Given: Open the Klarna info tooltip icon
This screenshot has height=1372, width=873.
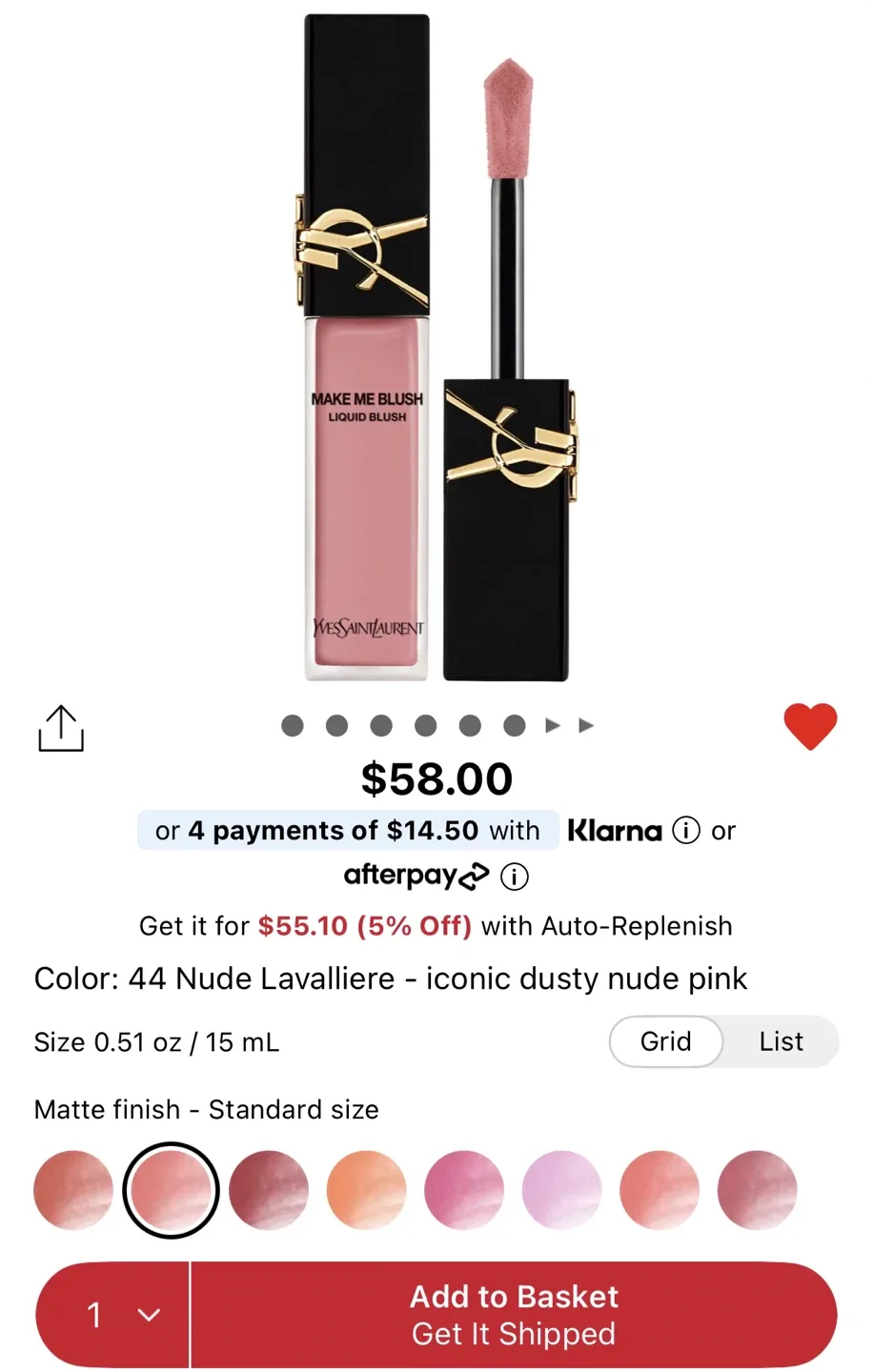Looking at the screenshot, I should (x=685, y=830).
